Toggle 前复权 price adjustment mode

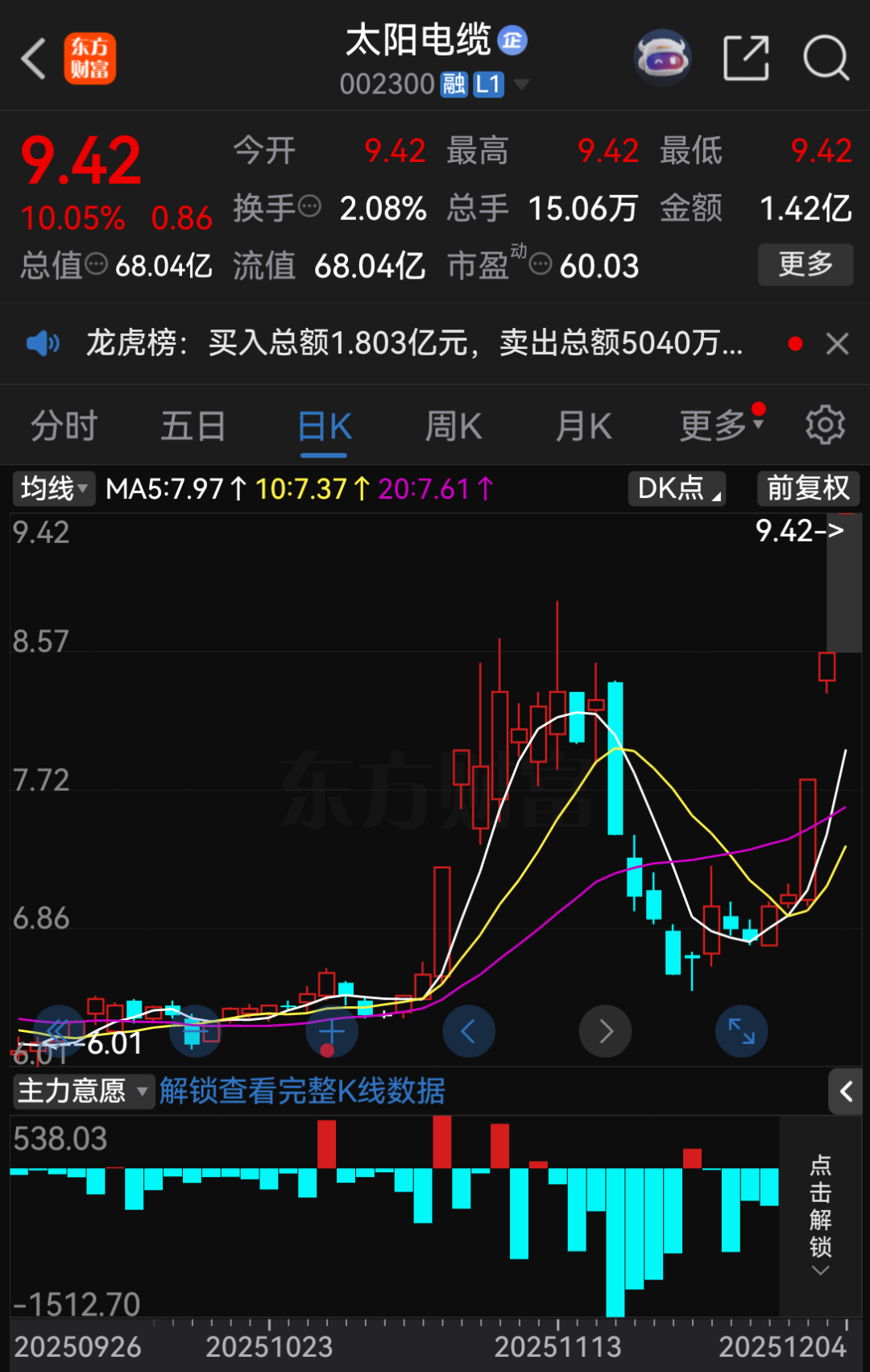808,488
